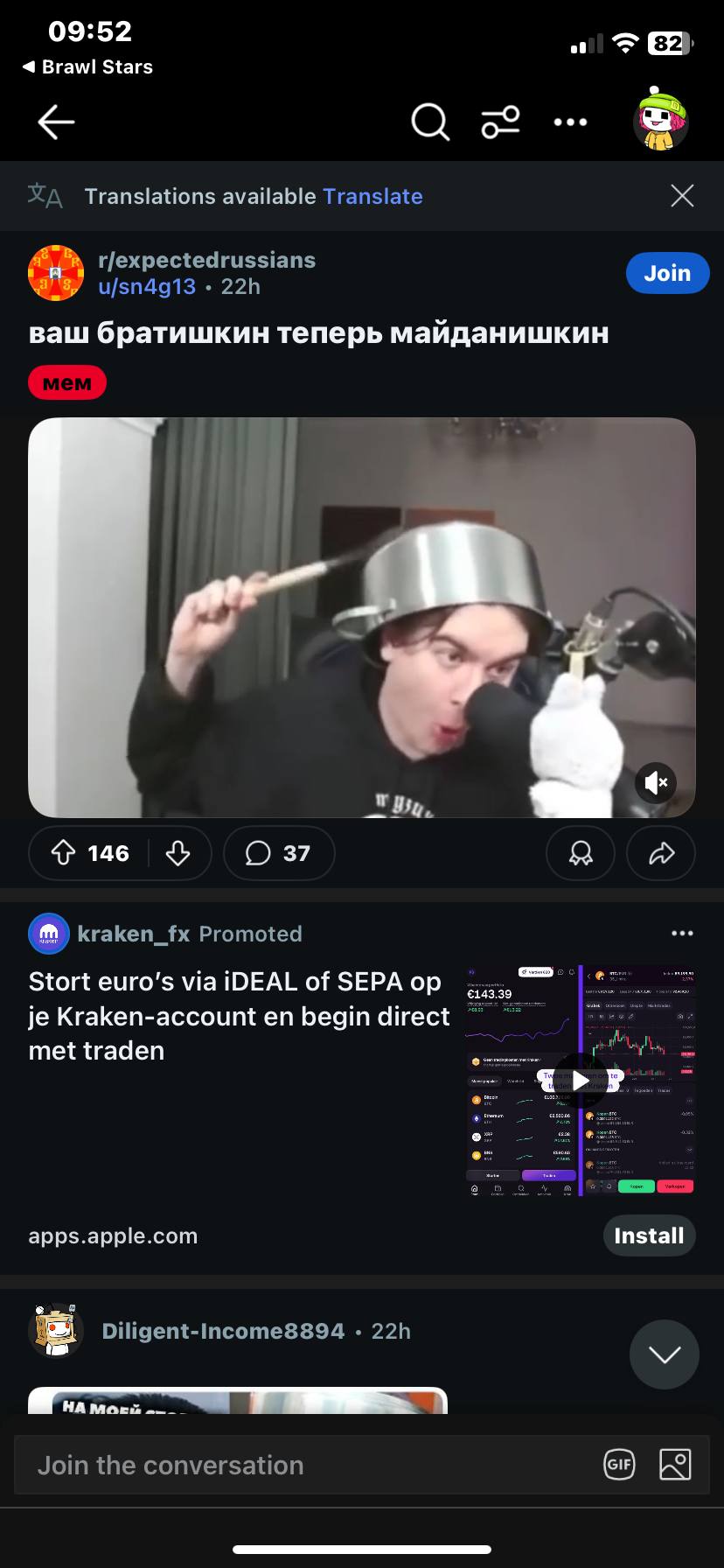Open search with the magnifier icon
The image size is (724, 1568).
tap(429, 122)
